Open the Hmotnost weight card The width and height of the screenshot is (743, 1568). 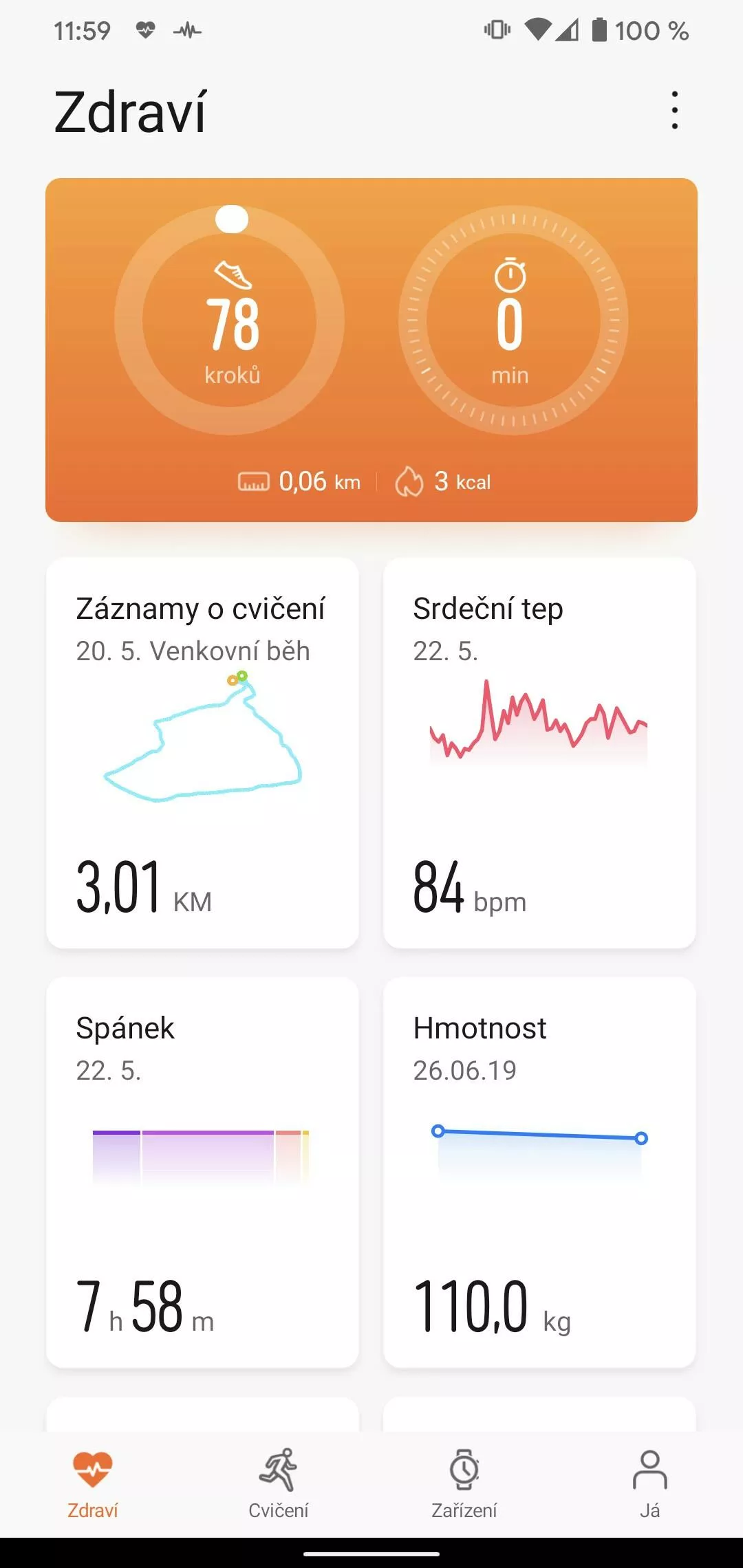(x=539, y=1173)
